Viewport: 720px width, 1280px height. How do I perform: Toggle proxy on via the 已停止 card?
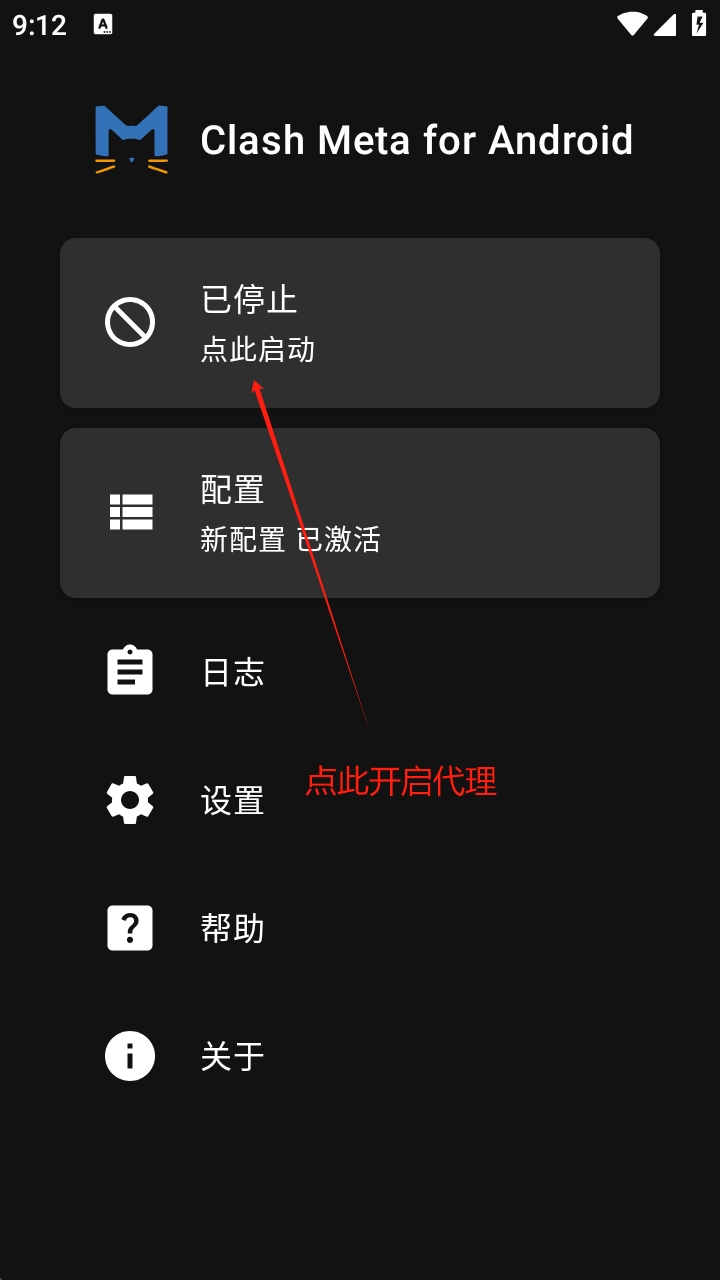(x=360, y=322)
